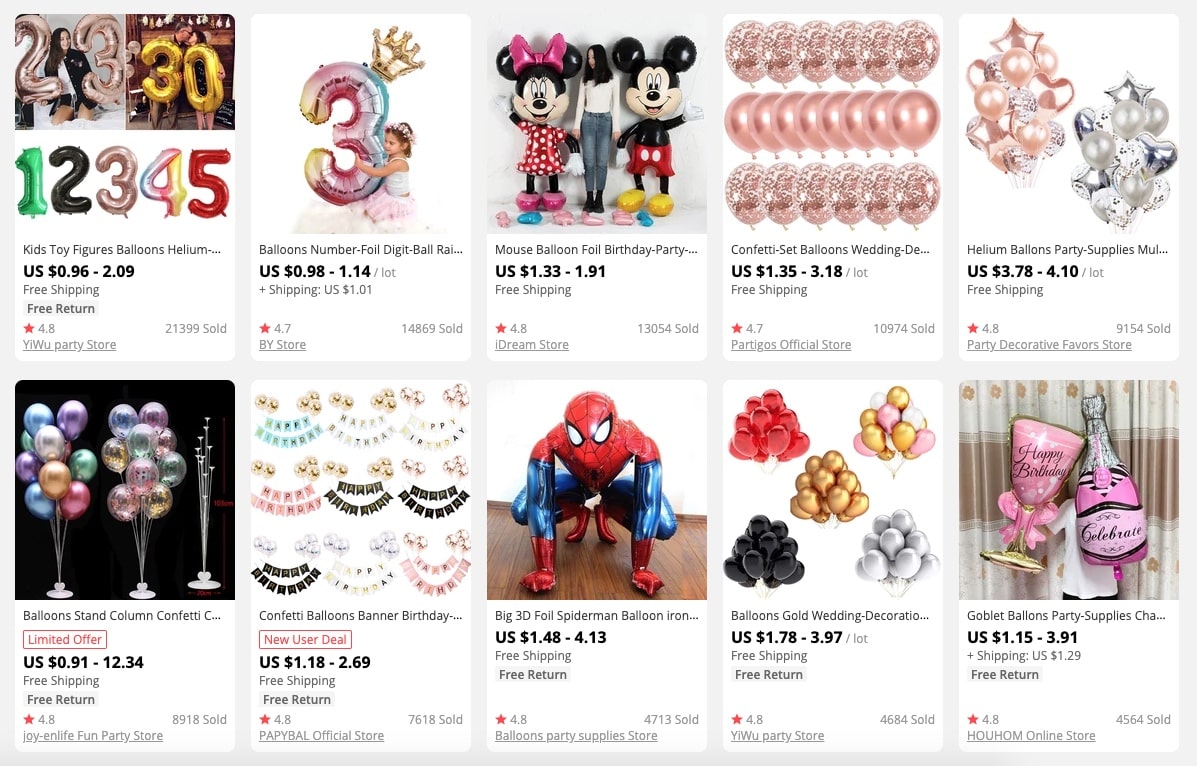
Task: Open the Helium Ballons Party-Supplies product
Action: point(1066,250)
